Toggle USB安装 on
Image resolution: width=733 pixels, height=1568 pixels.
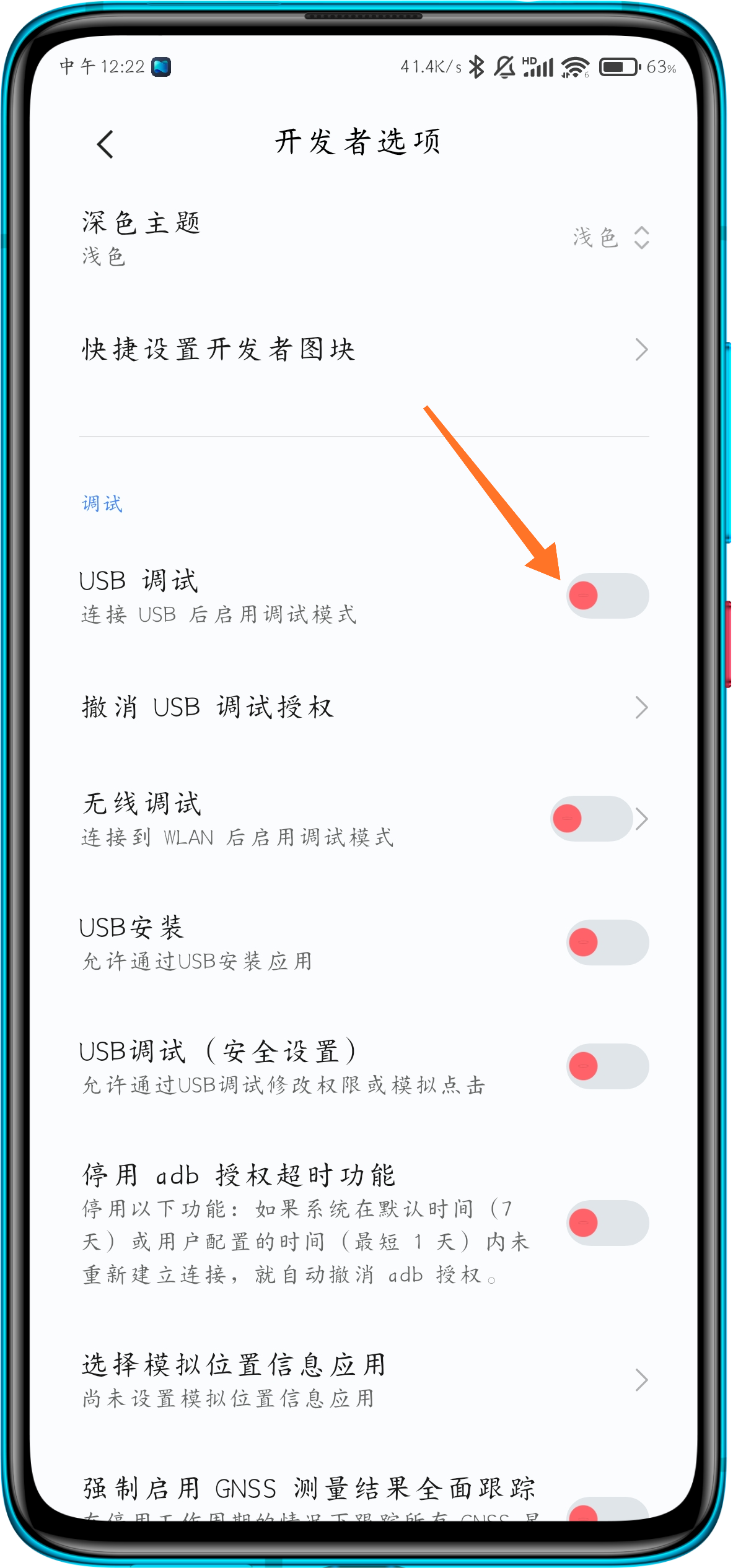607,943
